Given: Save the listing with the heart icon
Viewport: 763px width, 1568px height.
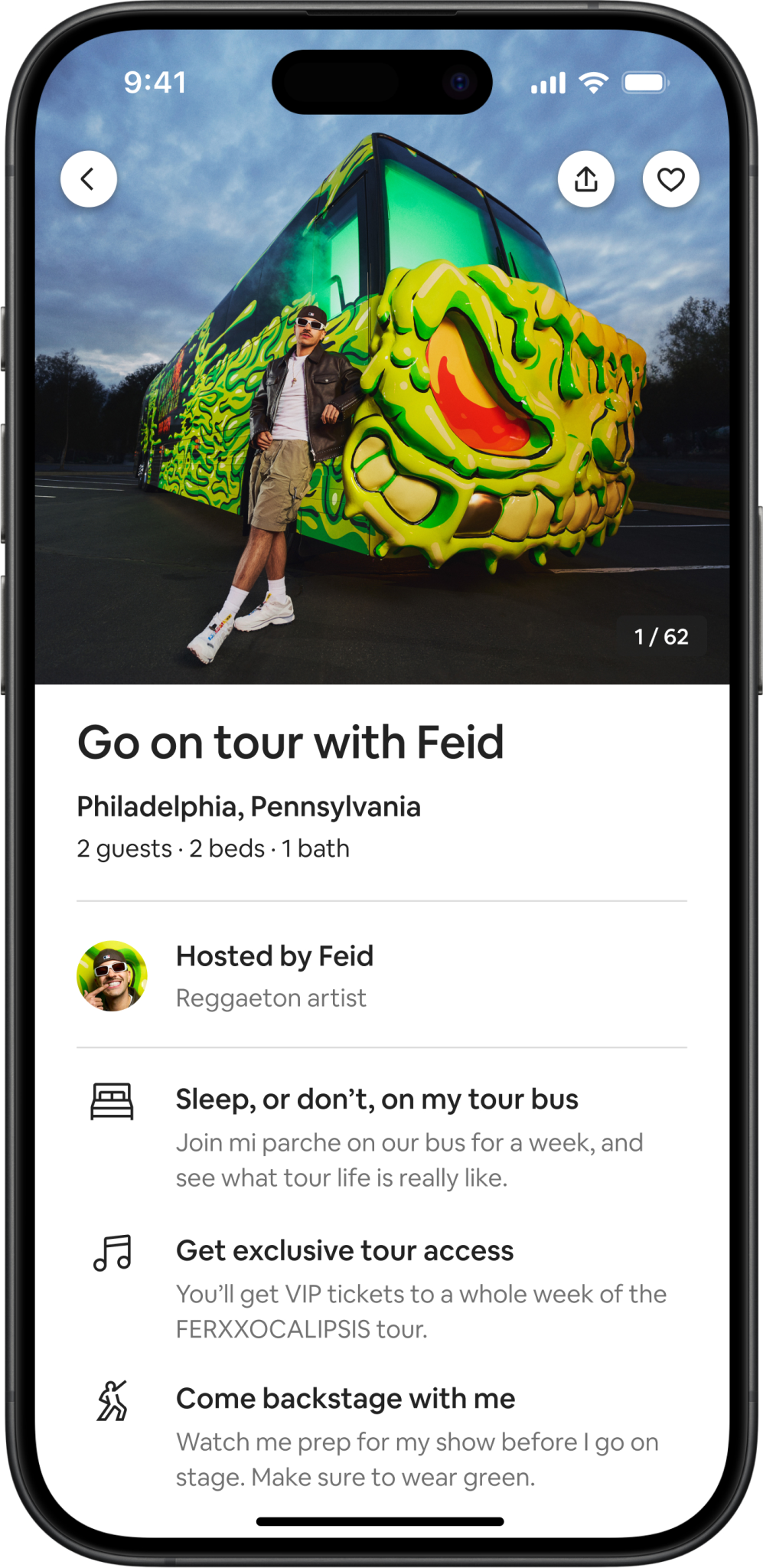Looking at the screenshot, I should (x=670, y=179).
